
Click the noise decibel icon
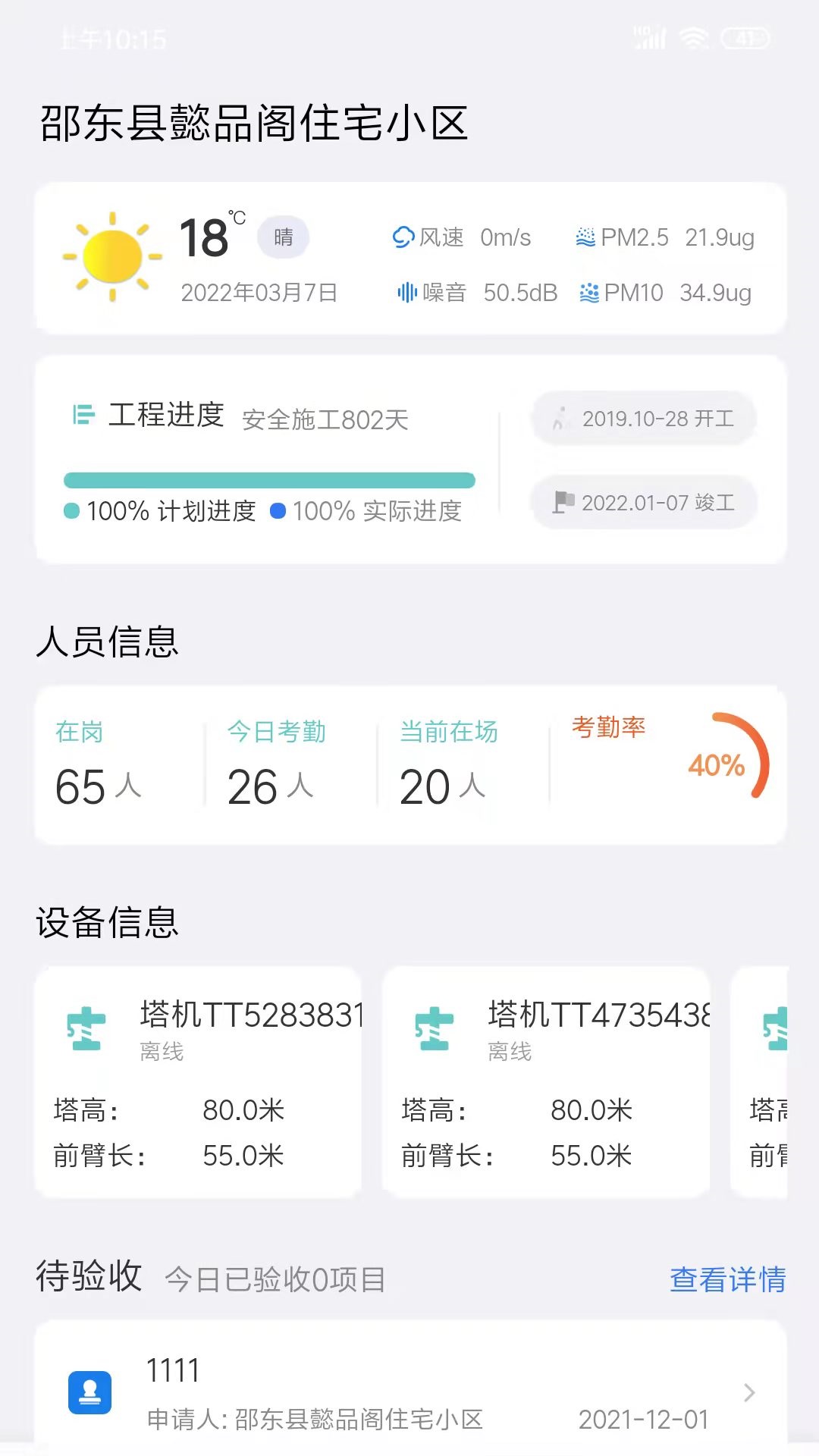(409, 293)
